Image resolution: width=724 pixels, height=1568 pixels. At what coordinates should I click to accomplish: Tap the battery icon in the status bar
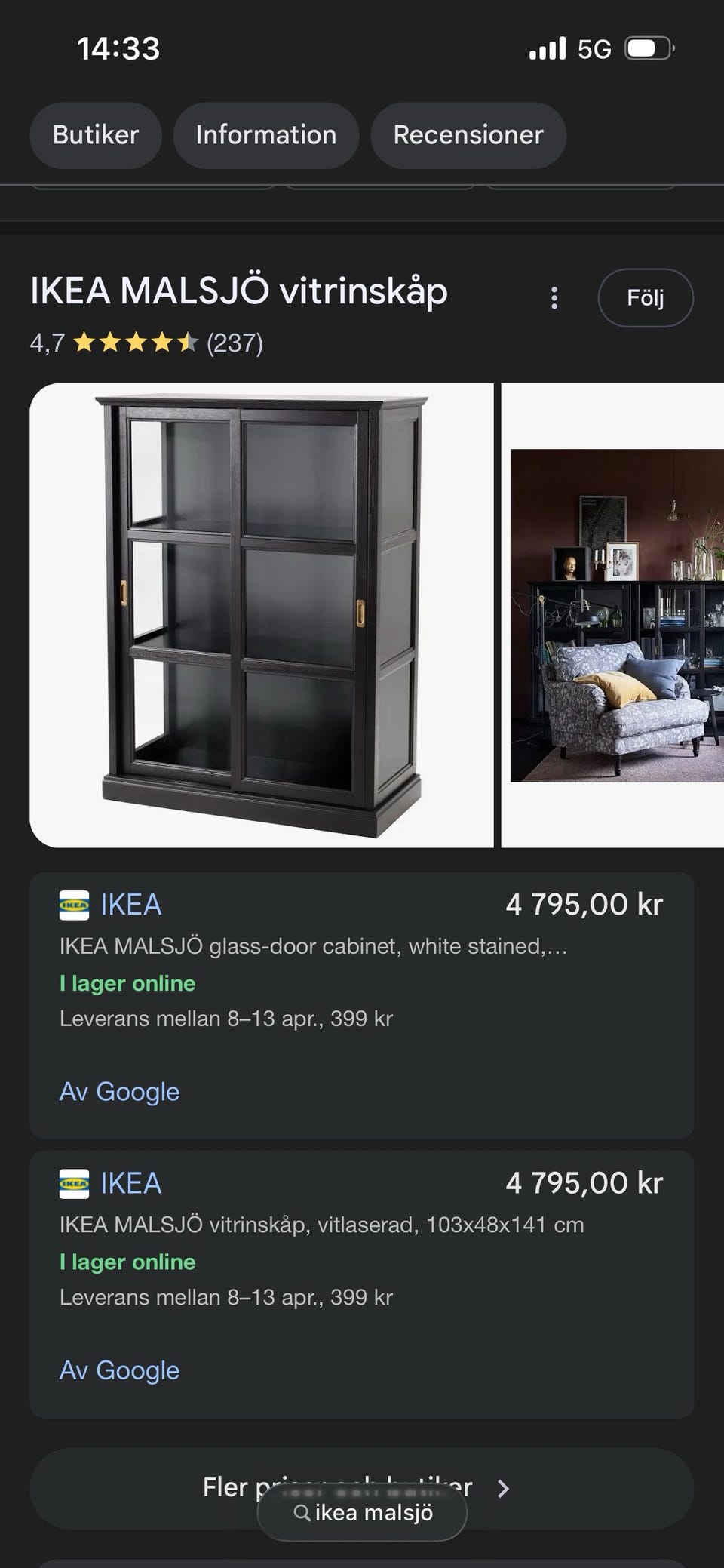649,47
